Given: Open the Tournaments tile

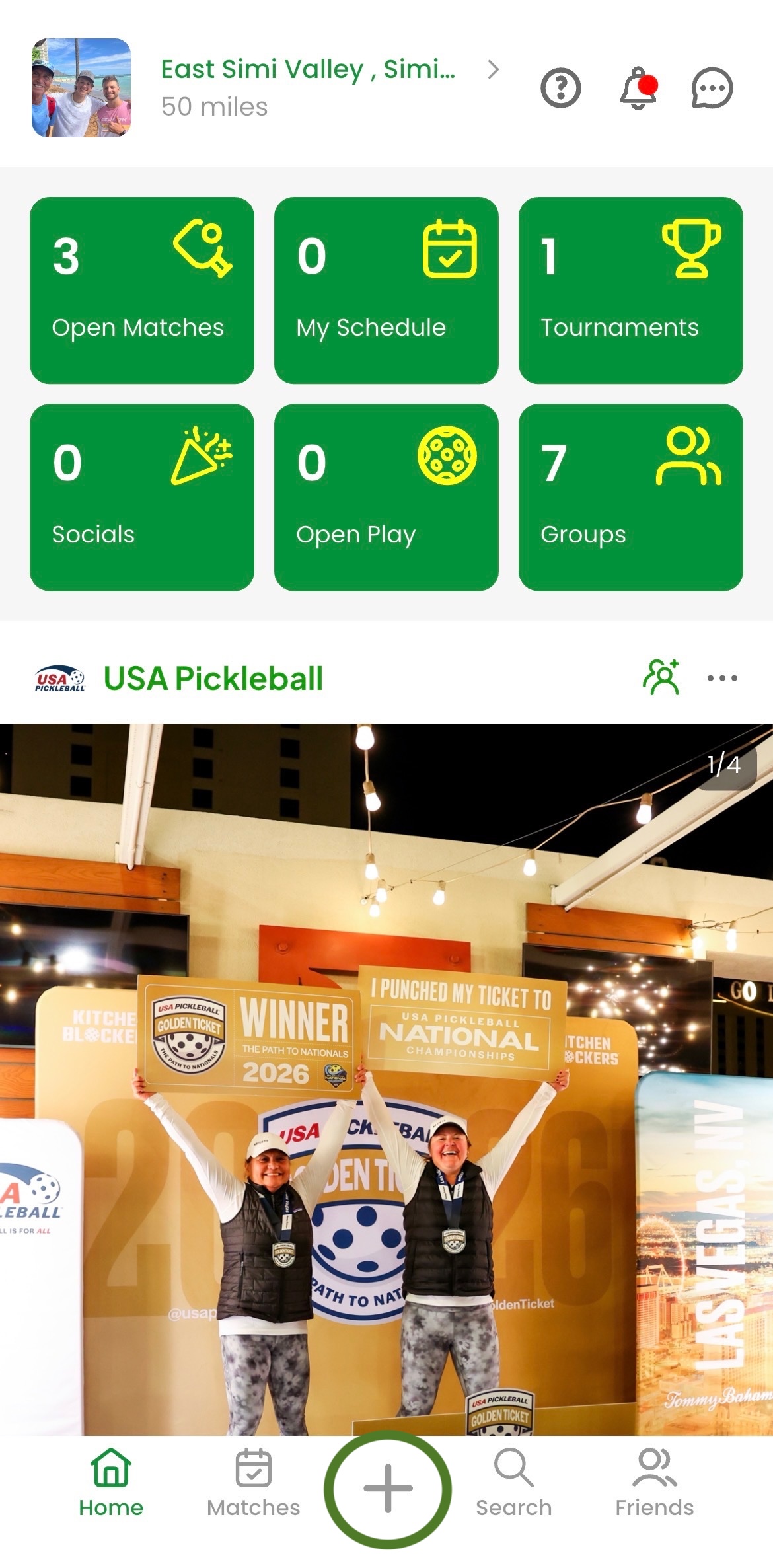Looking at the screenshot, I should [630, 290].
